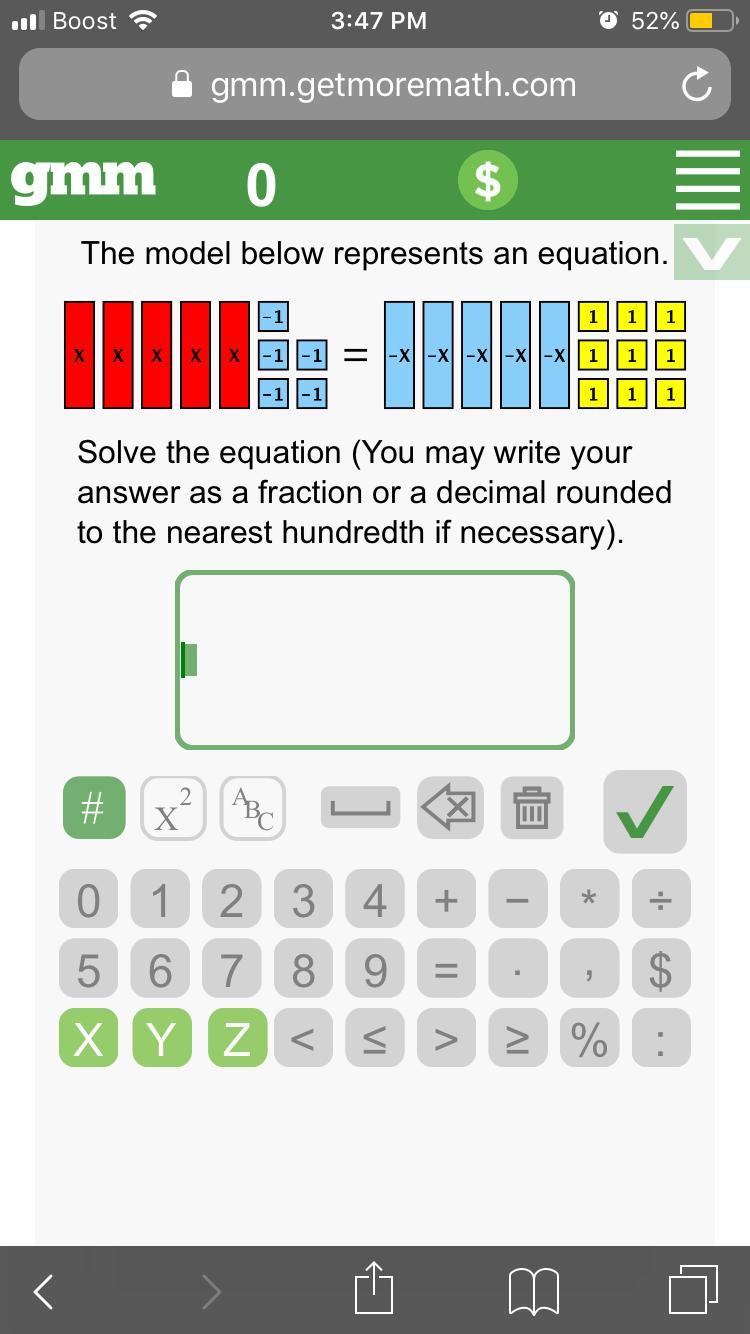
Task: Enter the decimal point key
Action: (x=518, y=969)
